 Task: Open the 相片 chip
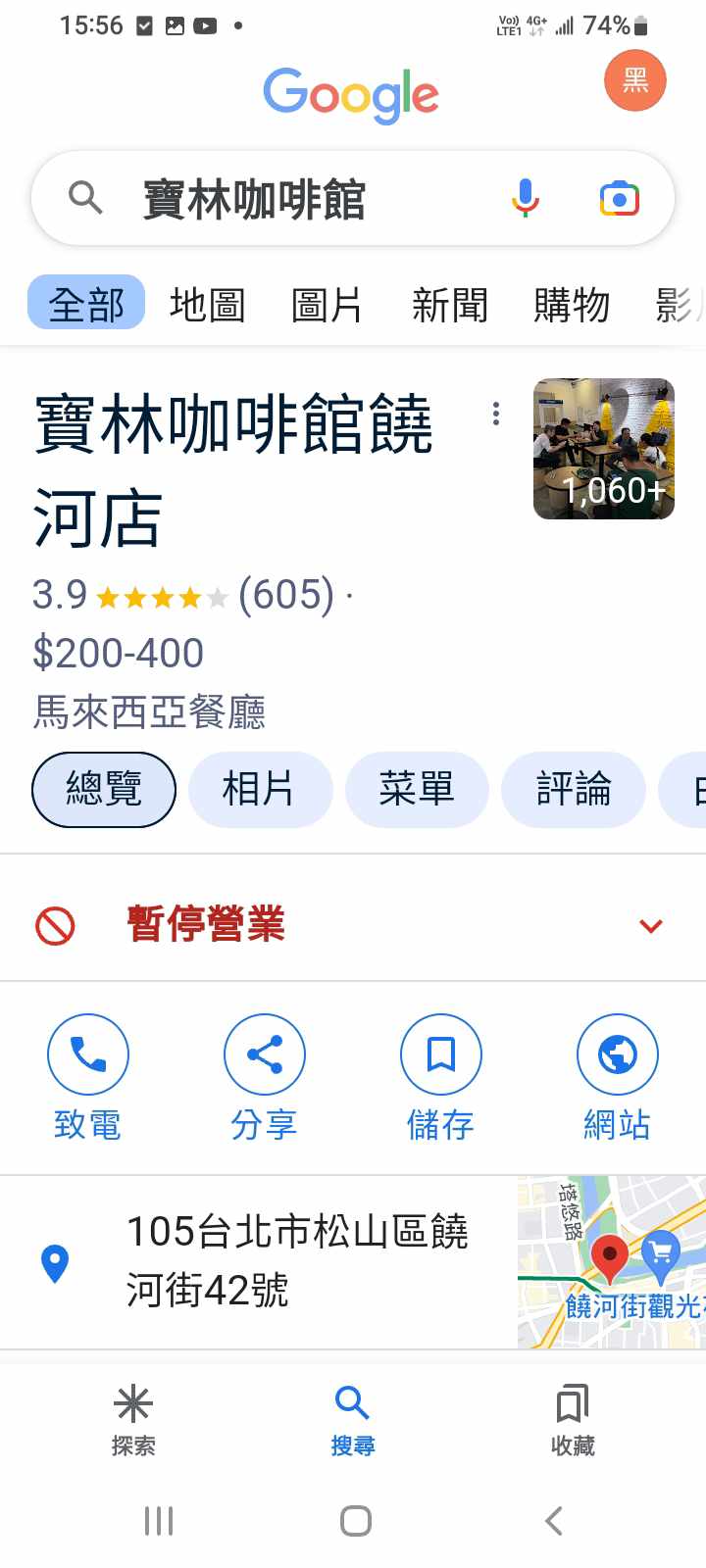click(x=259, y=789)
